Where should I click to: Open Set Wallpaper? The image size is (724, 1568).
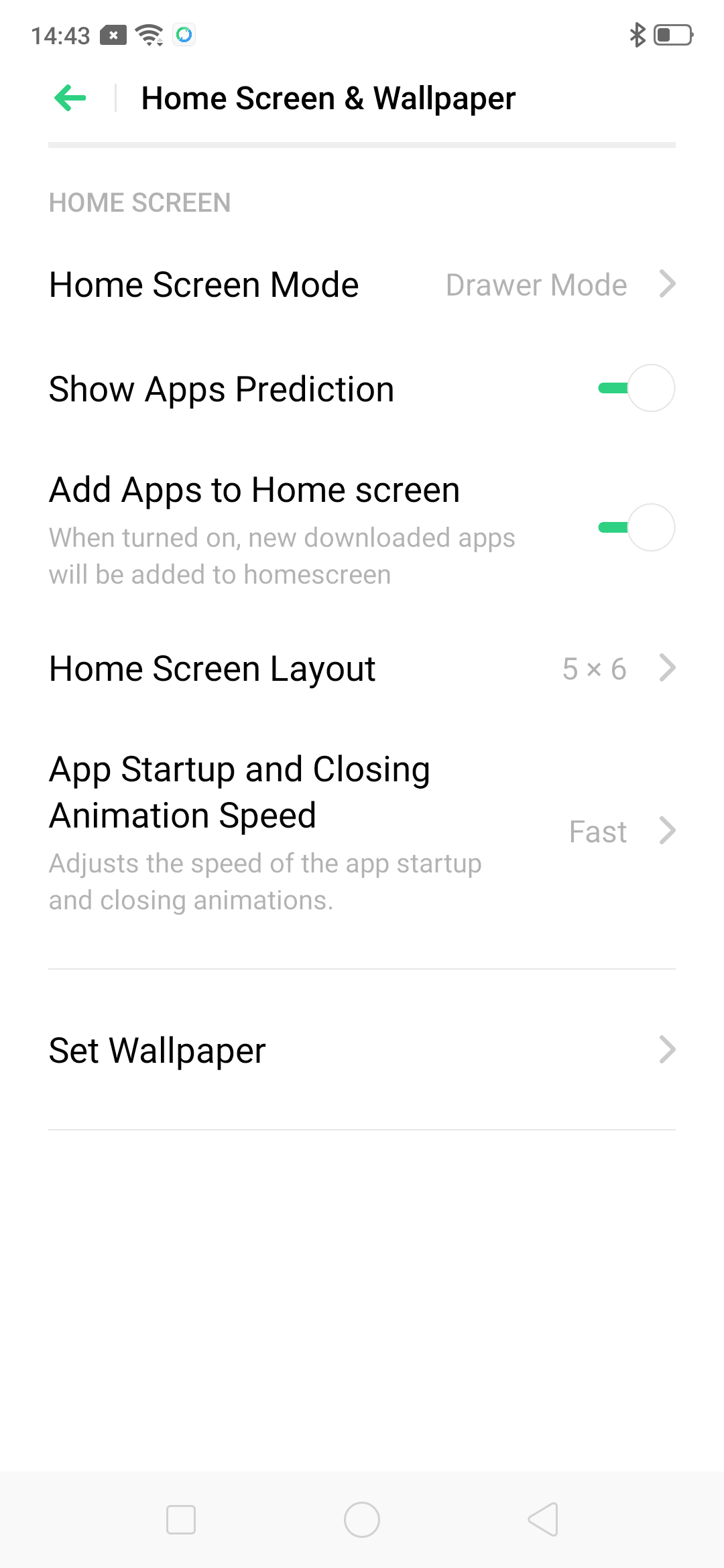pyautogui.click(x=362, y=1050)
